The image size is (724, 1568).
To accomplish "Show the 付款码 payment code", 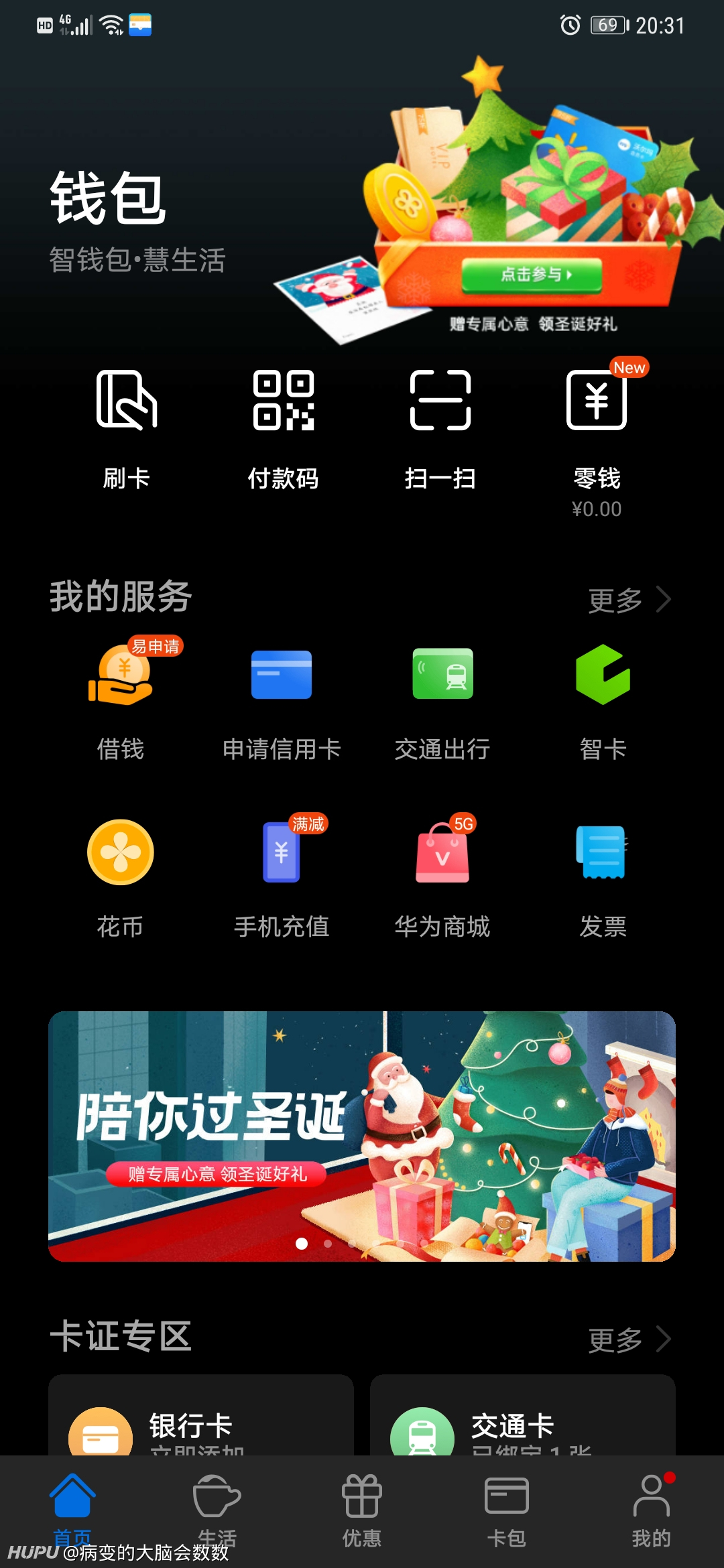I will point(283,430).
